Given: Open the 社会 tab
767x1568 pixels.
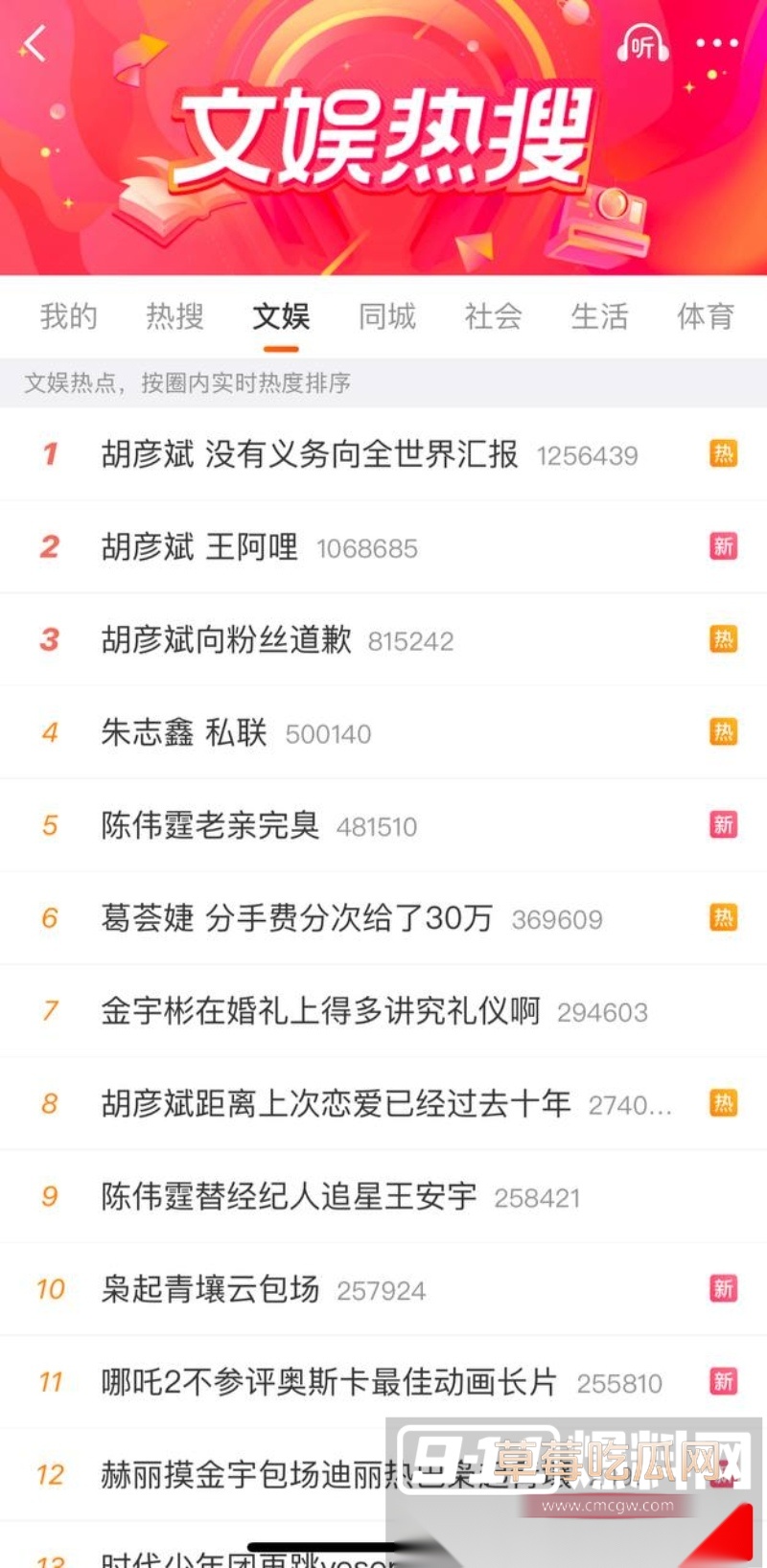Looking at the screenshot, I should [492, 317].
